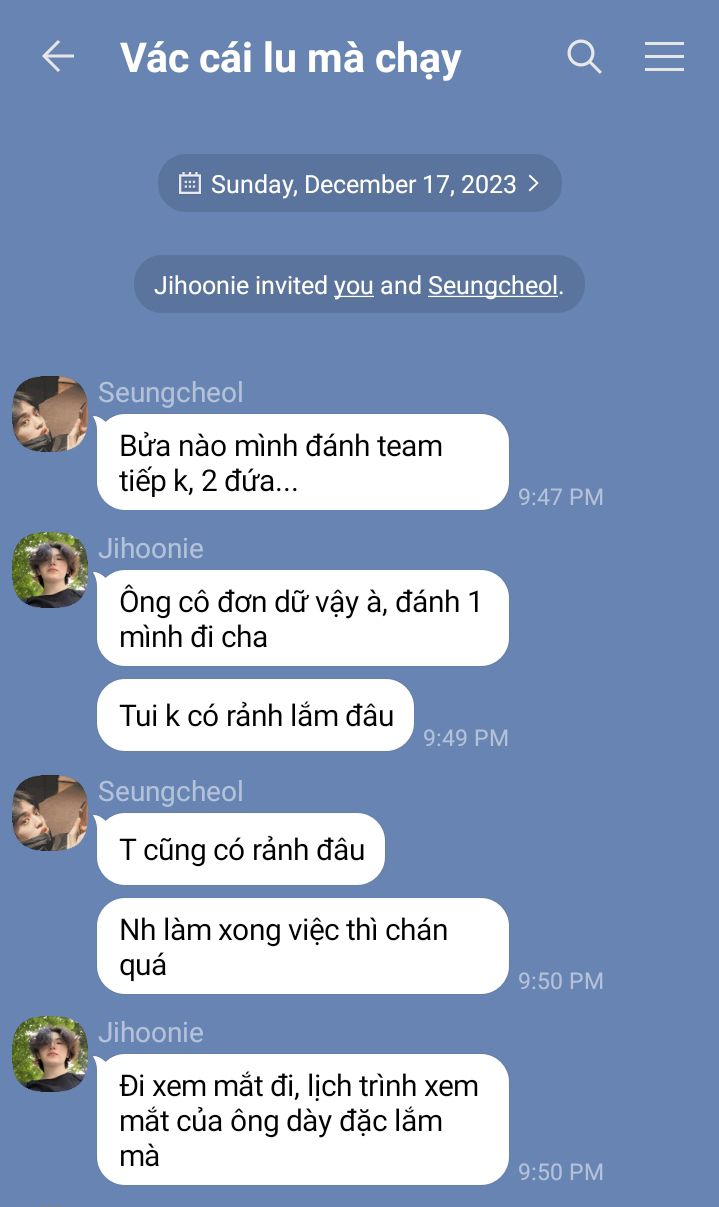Tap the underlined 'Seungcheol' link

tap(493, 285)
